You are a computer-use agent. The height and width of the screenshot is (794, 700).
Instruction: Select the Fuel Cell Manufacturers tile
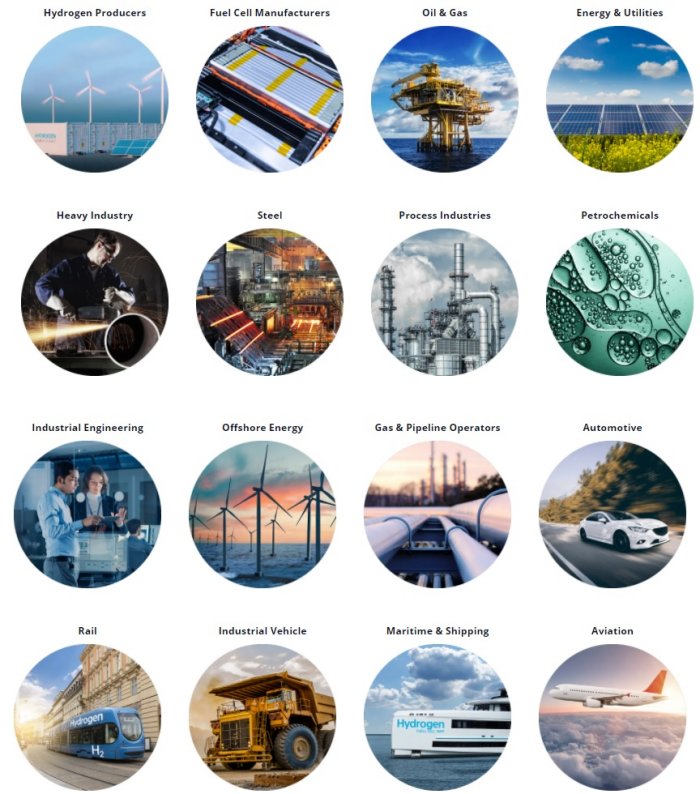pyautogui.click(x=269, y=98)
